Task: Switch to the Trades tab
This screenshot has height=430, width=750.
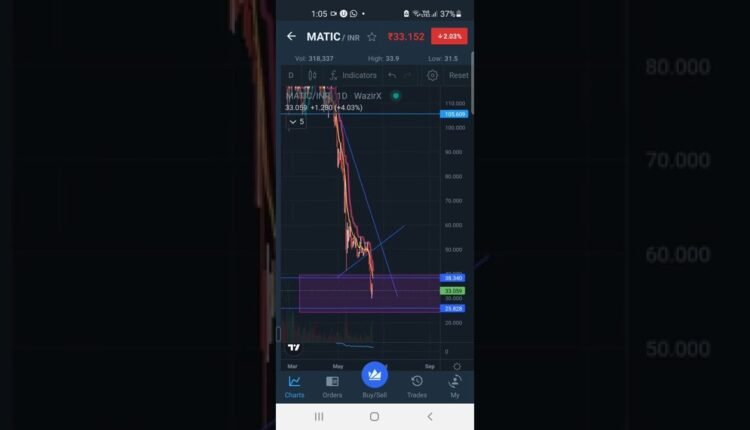Action: (416, 386)
